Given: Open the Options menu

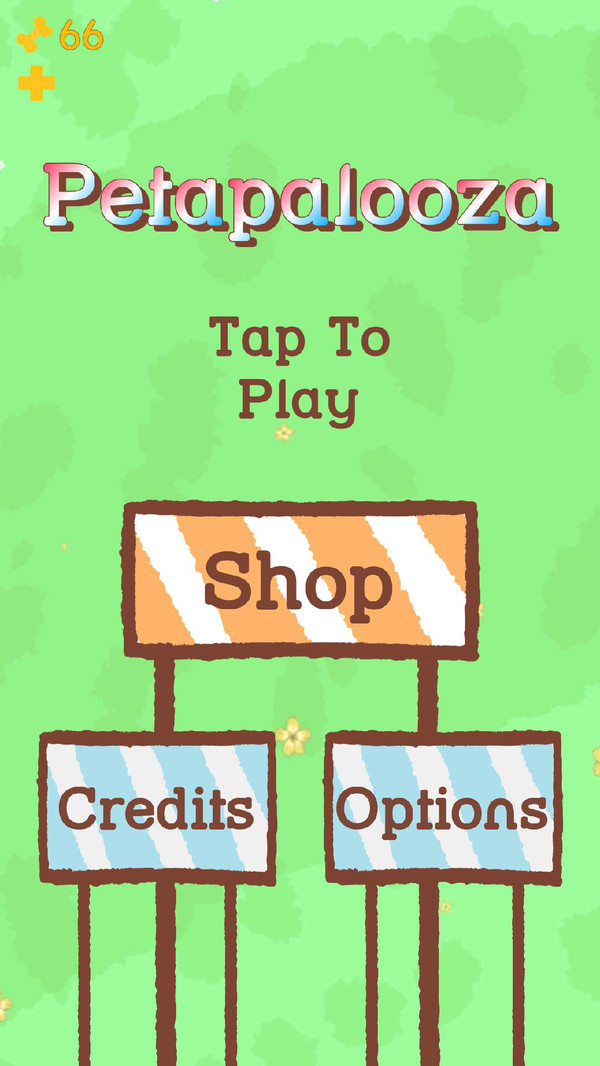Looking at the screenshot, I should point(442,807).
